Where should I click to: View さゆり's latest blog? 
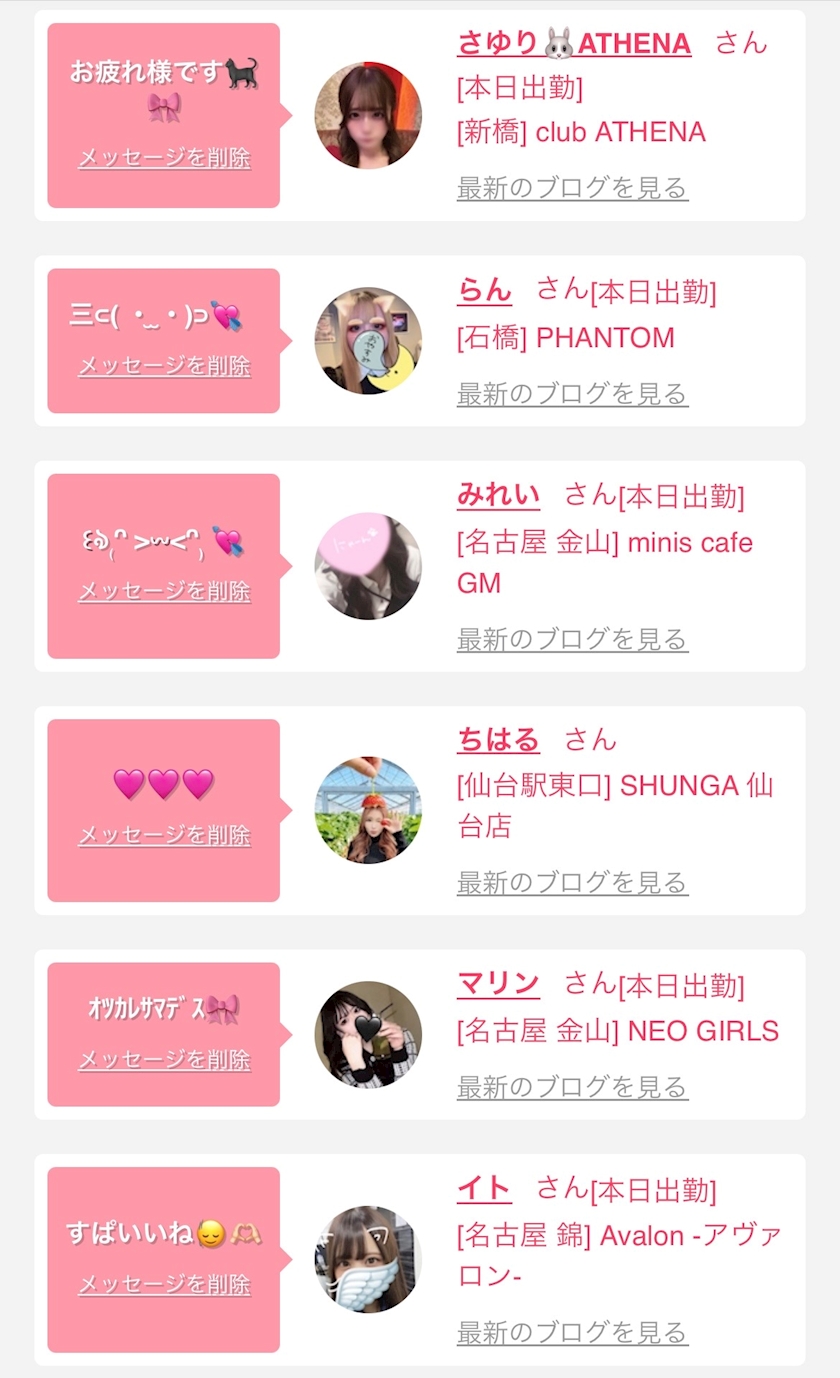[x=572, y=187]
